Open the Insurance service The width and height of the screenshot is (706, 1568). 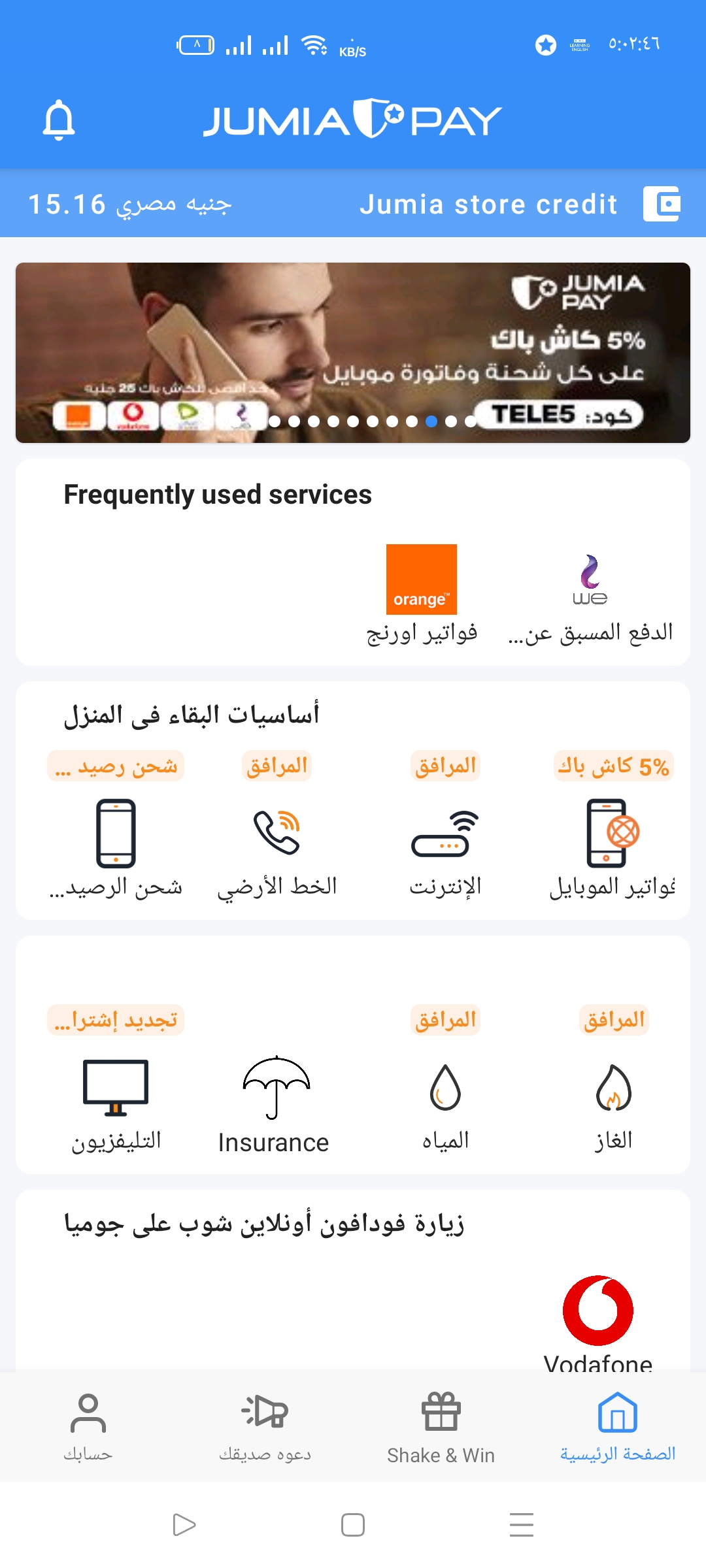(275, 1104)
